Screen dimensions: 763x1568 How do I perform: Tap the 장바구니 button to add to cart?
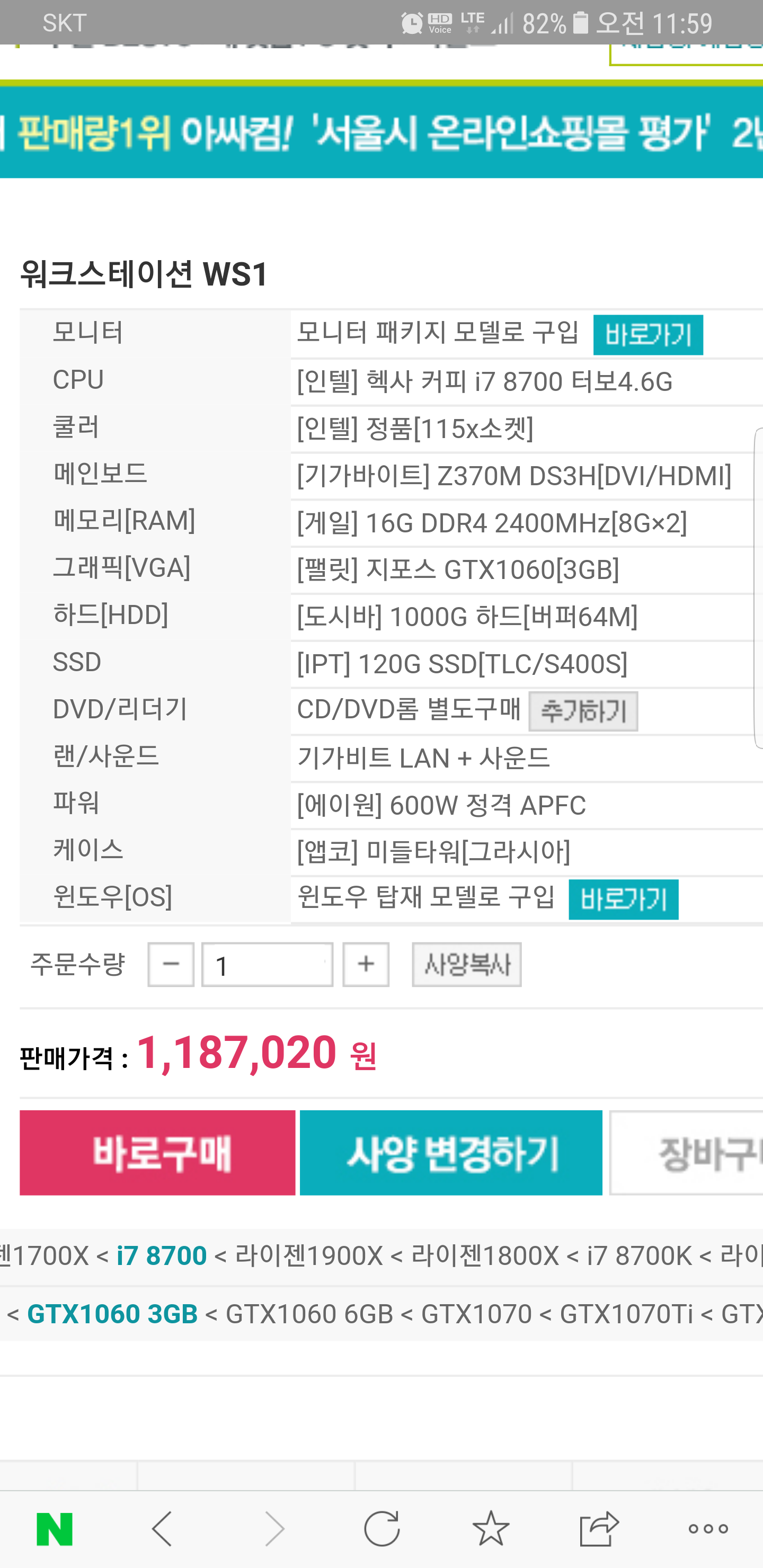[x=686, y=1152]
